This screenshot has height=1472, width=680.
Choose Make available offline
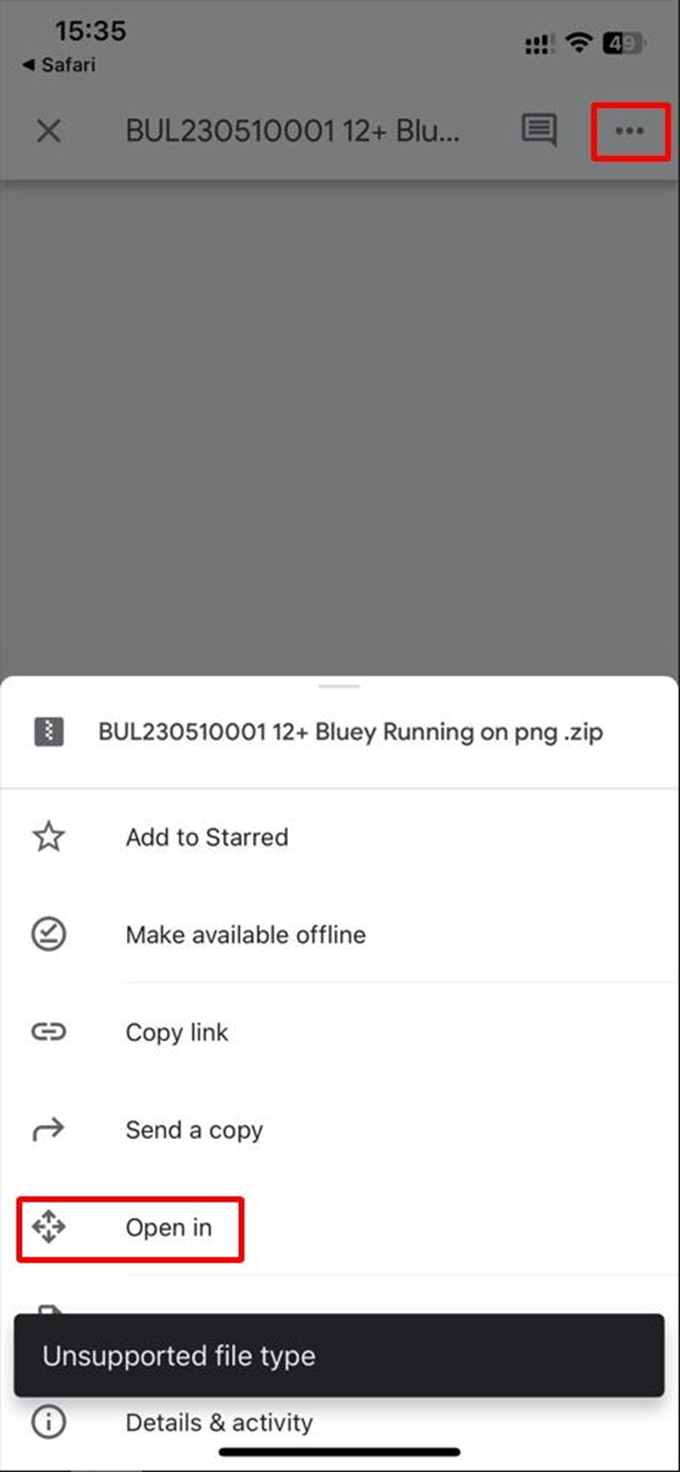tap(245, 935)
